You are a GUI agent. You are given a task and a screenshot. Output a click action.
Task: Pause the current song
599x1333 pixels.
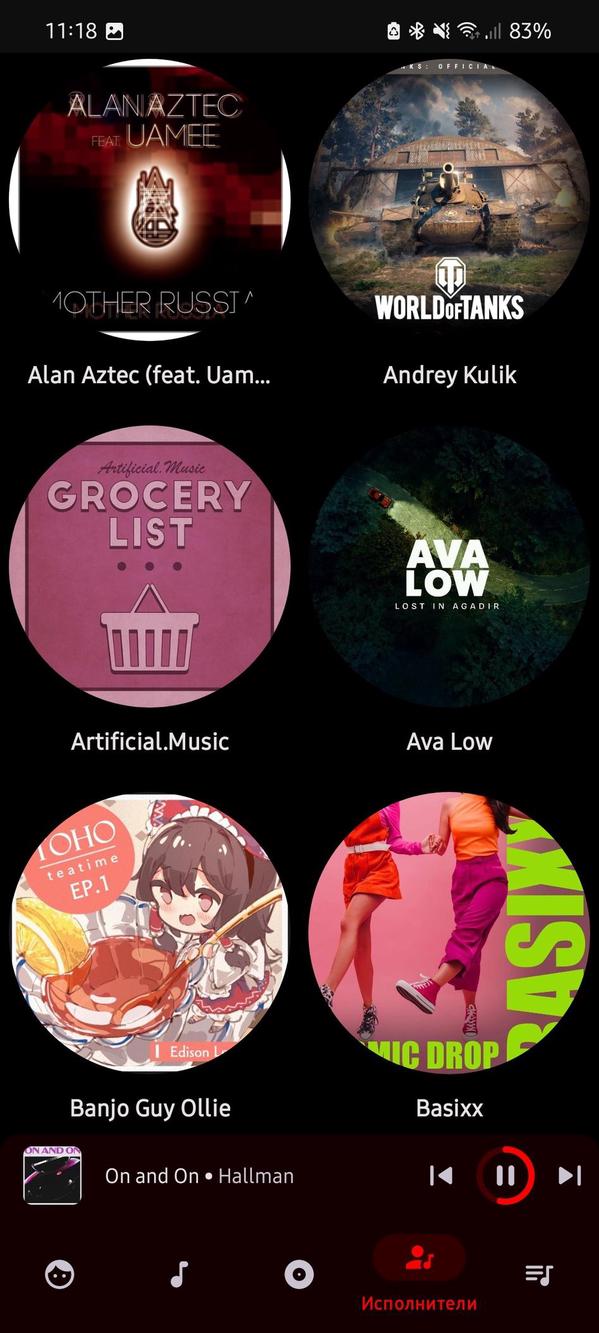[506, 1176]
